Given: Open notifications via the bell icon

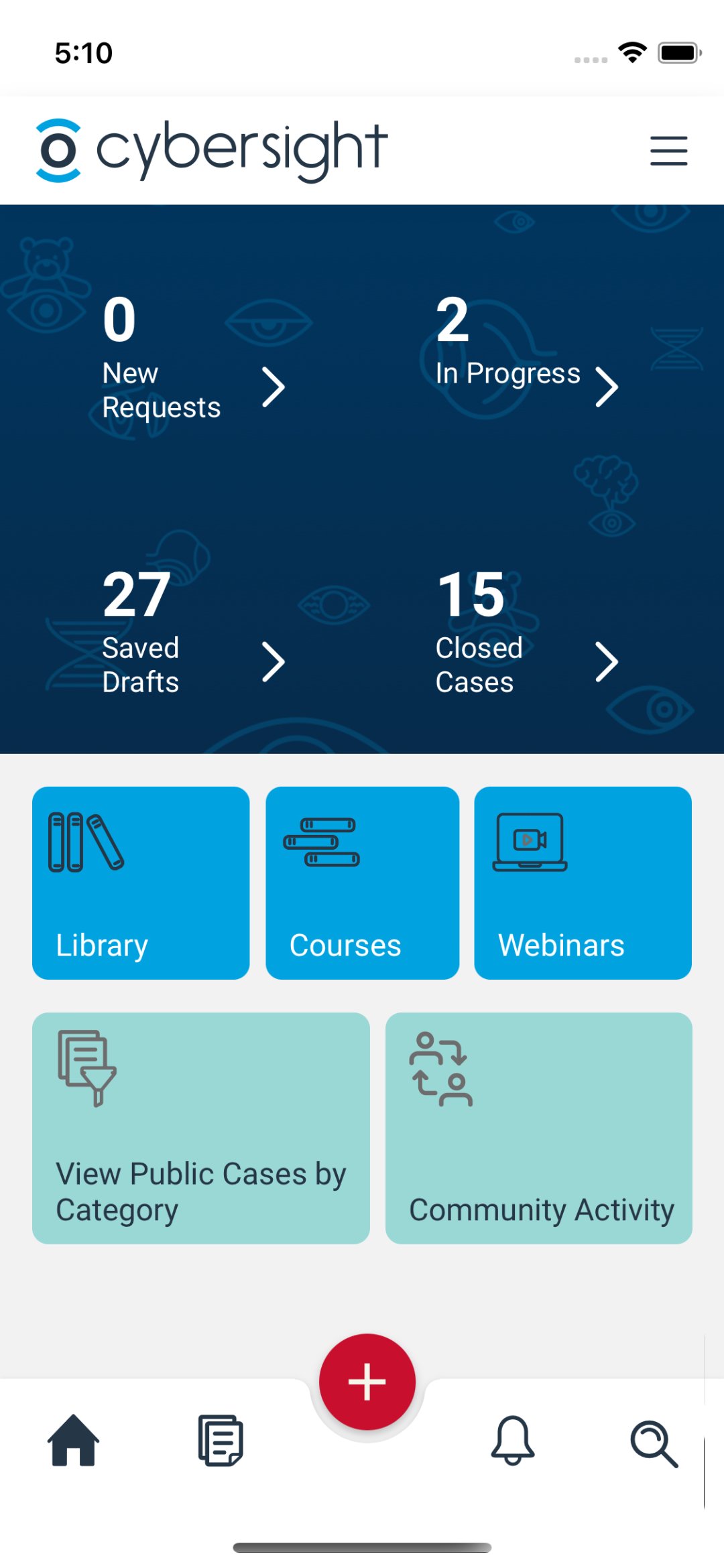Looking at the screenshot, I should [x=513, y=1444].
